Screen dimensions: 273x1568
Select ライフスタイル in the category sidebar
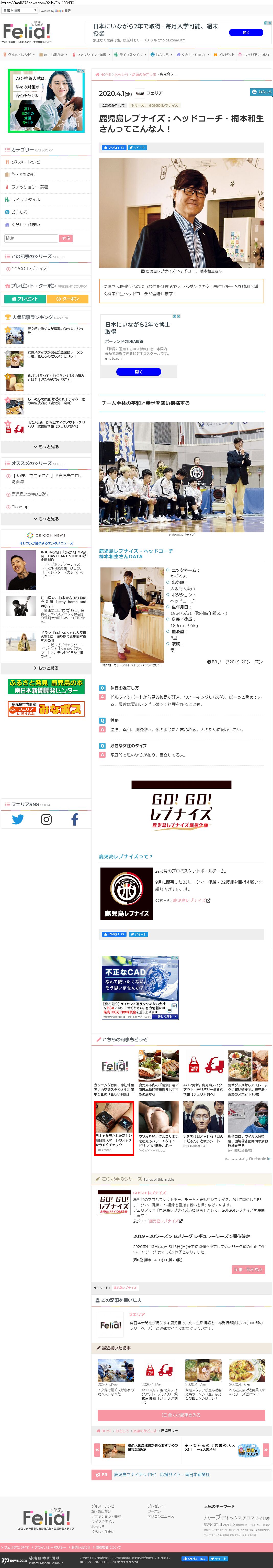26,200
